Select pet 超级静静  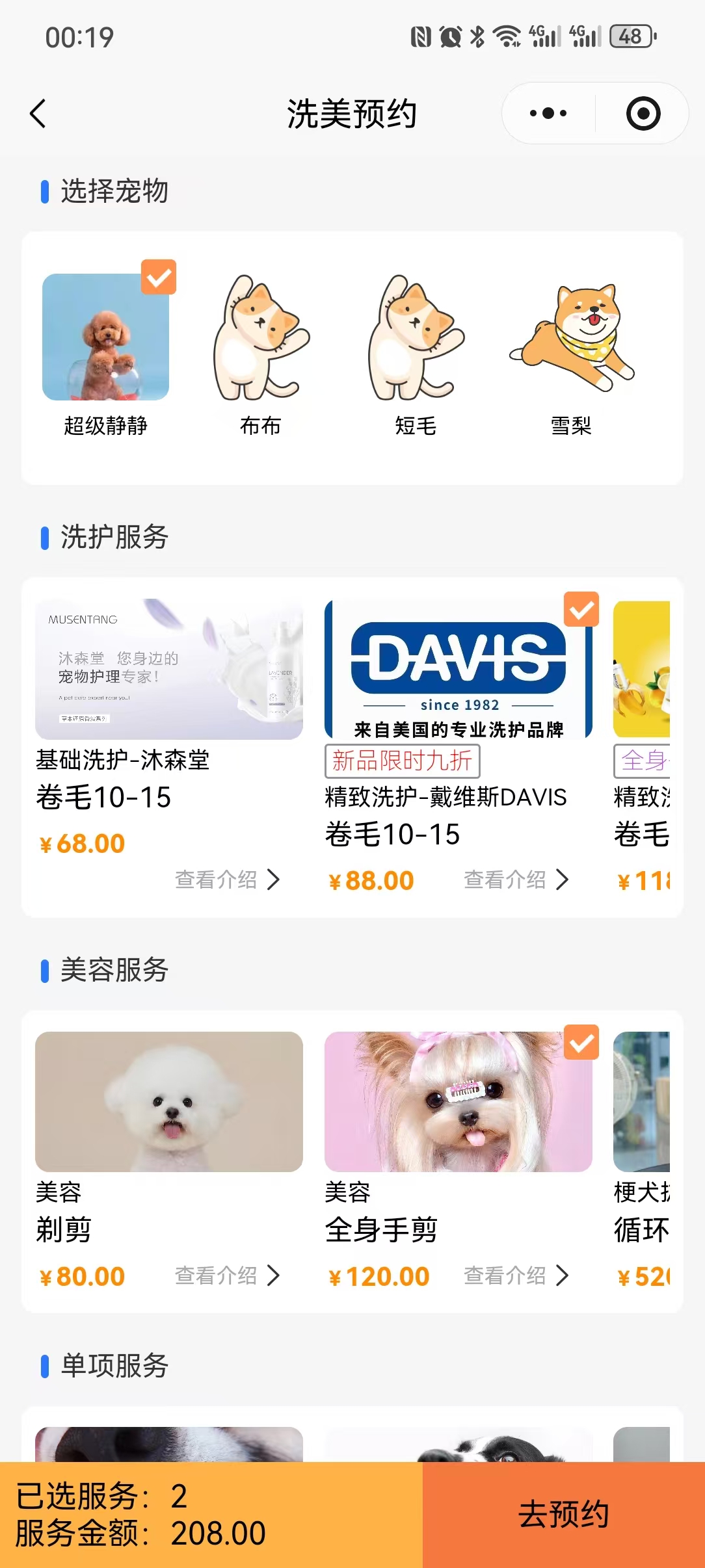[106, 338]
